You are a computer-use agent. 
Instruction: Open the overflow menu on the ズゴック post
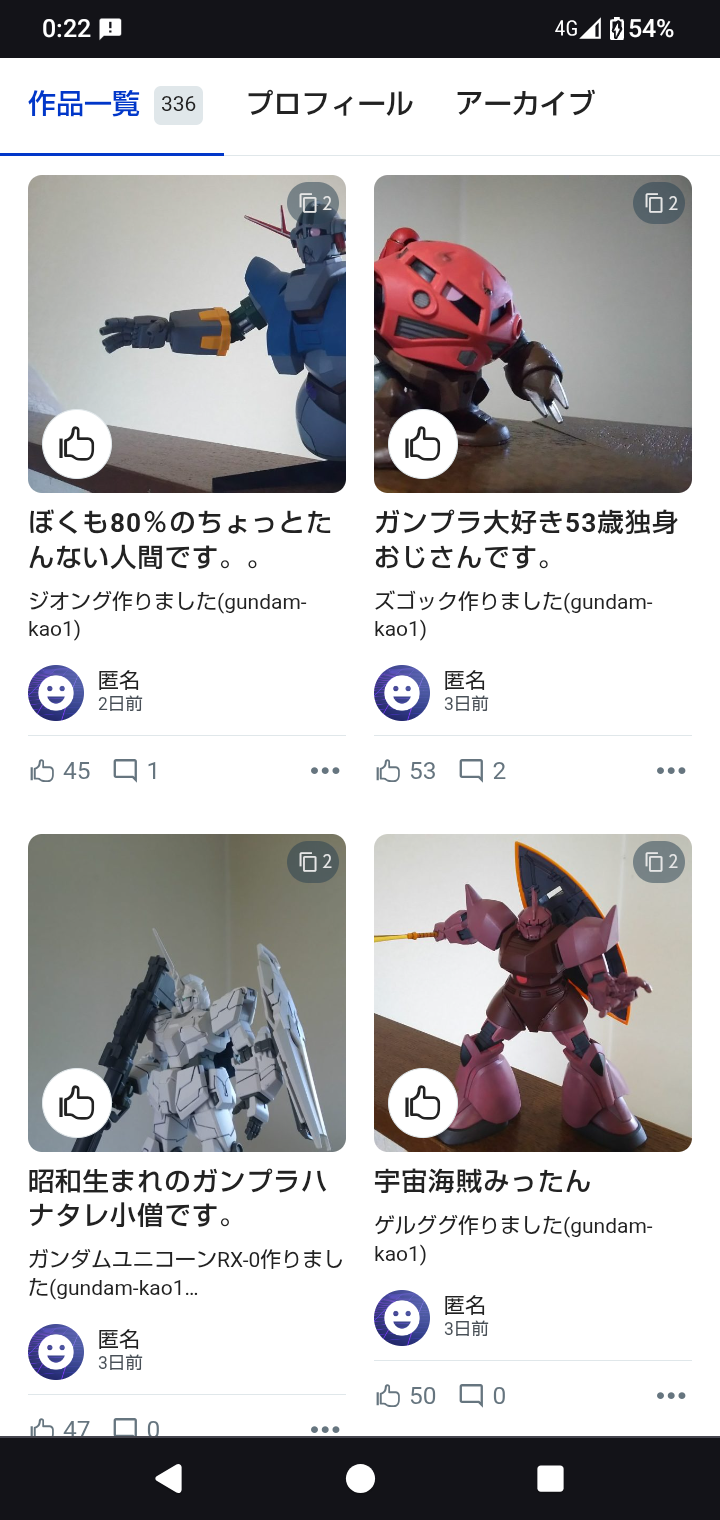point(671,770)
